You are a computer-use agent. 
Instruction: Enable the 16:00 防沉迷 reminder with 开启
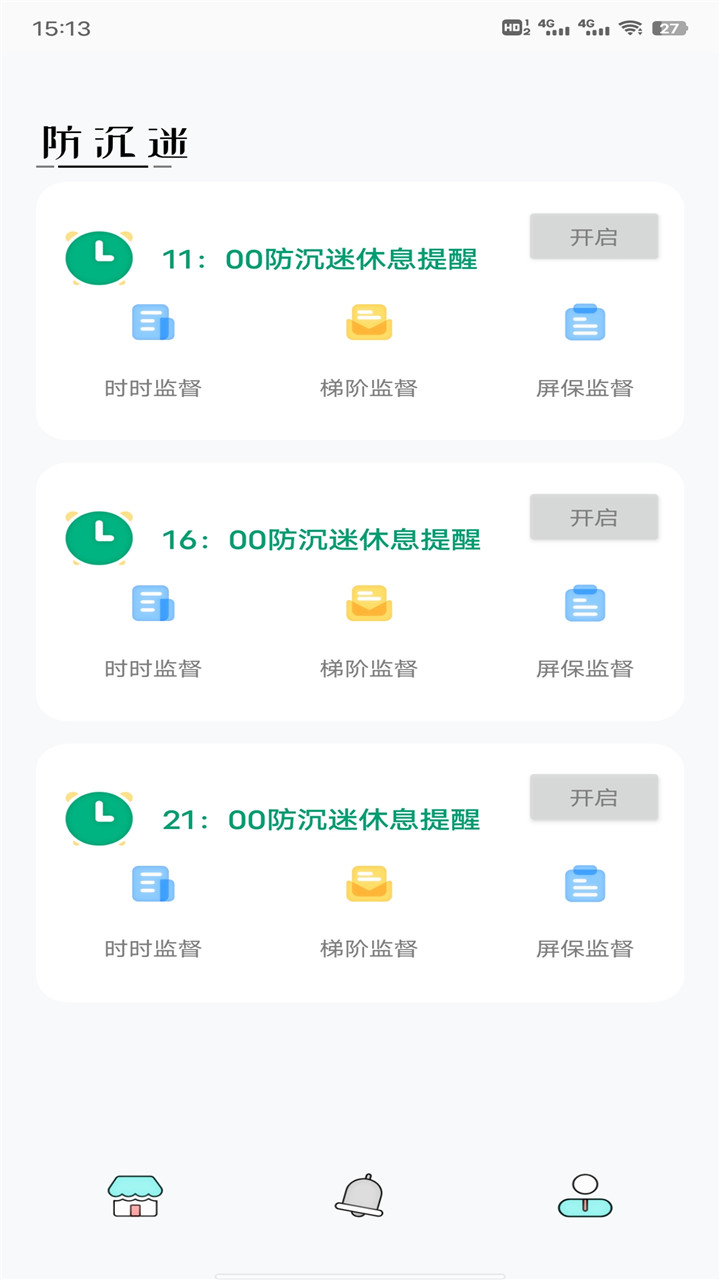click(594, 517)
